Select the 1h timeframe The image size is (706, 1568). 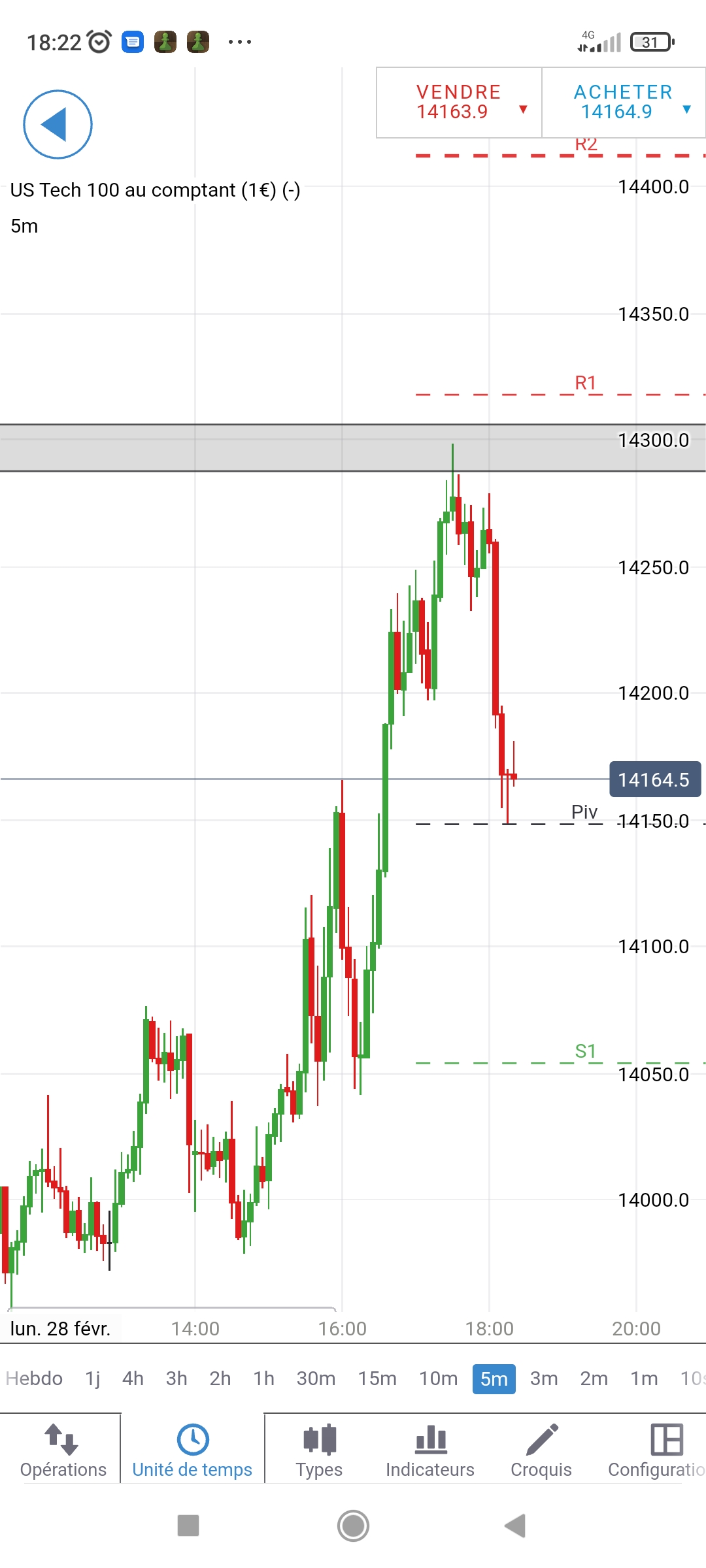[x=263, y=1379]
